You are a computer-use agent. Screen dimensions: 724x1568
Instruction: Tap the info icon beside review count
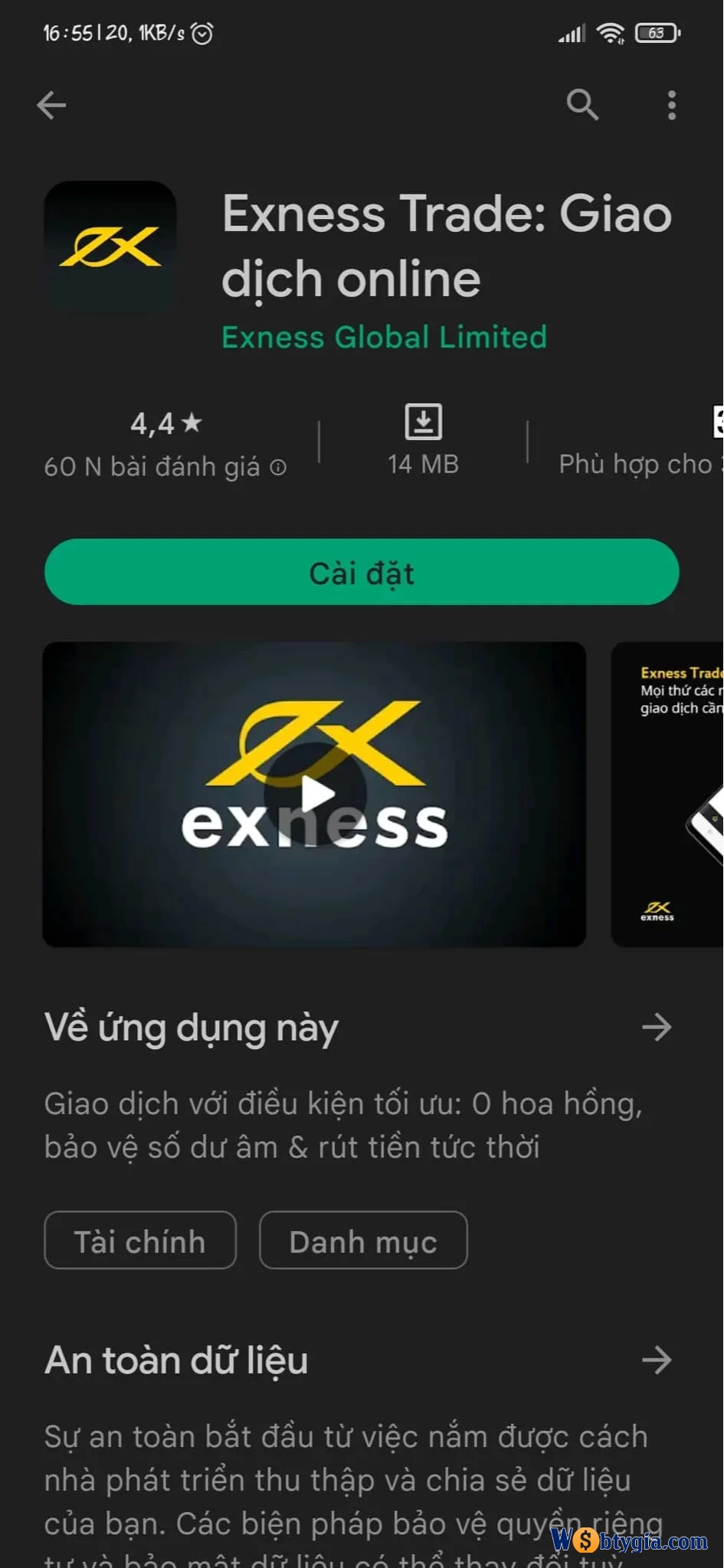(279, 468)
